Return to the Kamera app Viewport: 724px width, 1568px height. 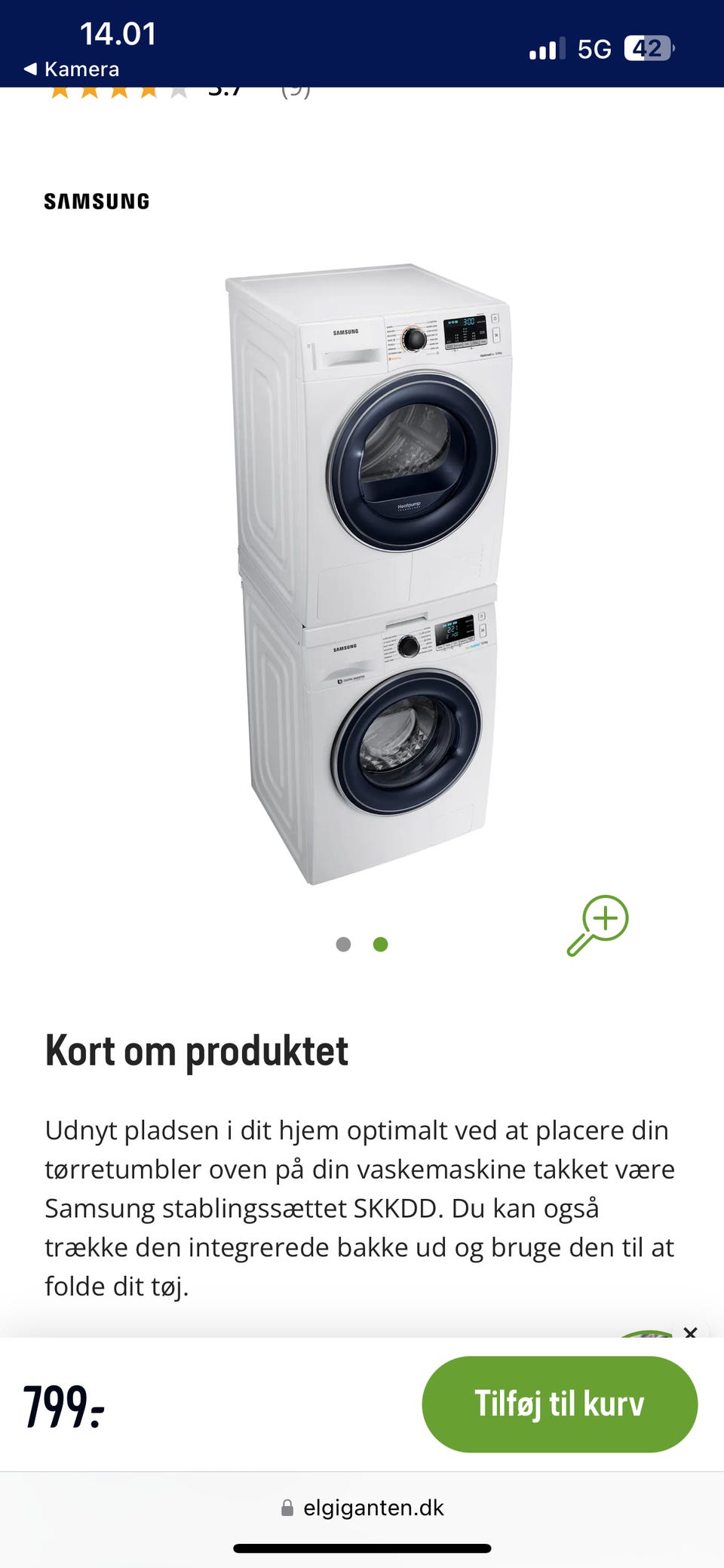pos(72,69)
